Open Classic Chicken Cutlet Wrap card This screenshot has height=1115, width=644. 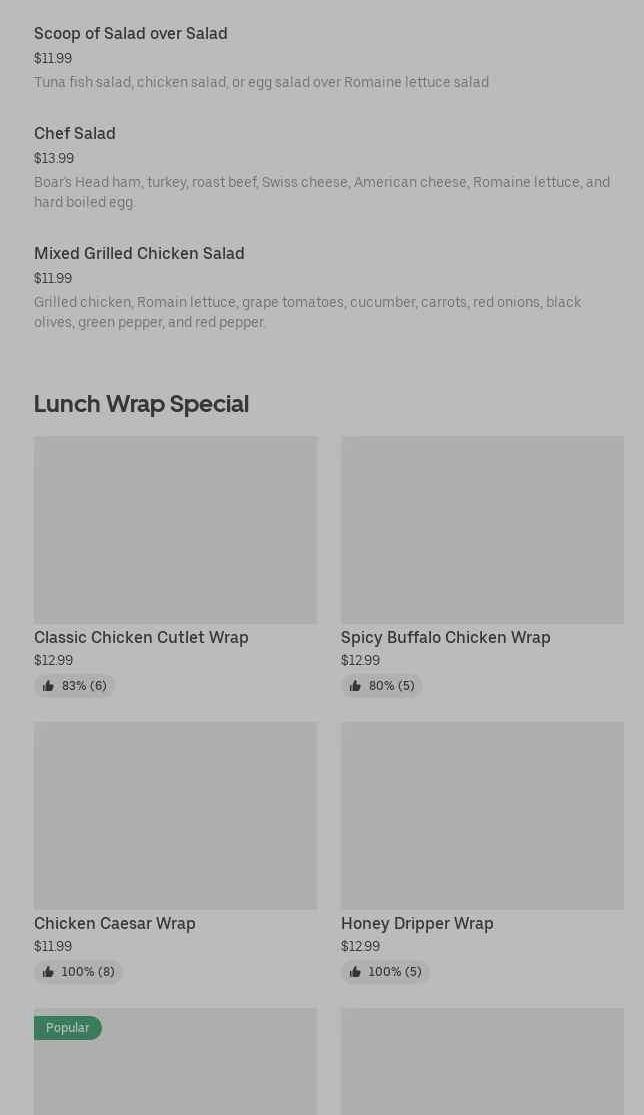click(175, 530)
